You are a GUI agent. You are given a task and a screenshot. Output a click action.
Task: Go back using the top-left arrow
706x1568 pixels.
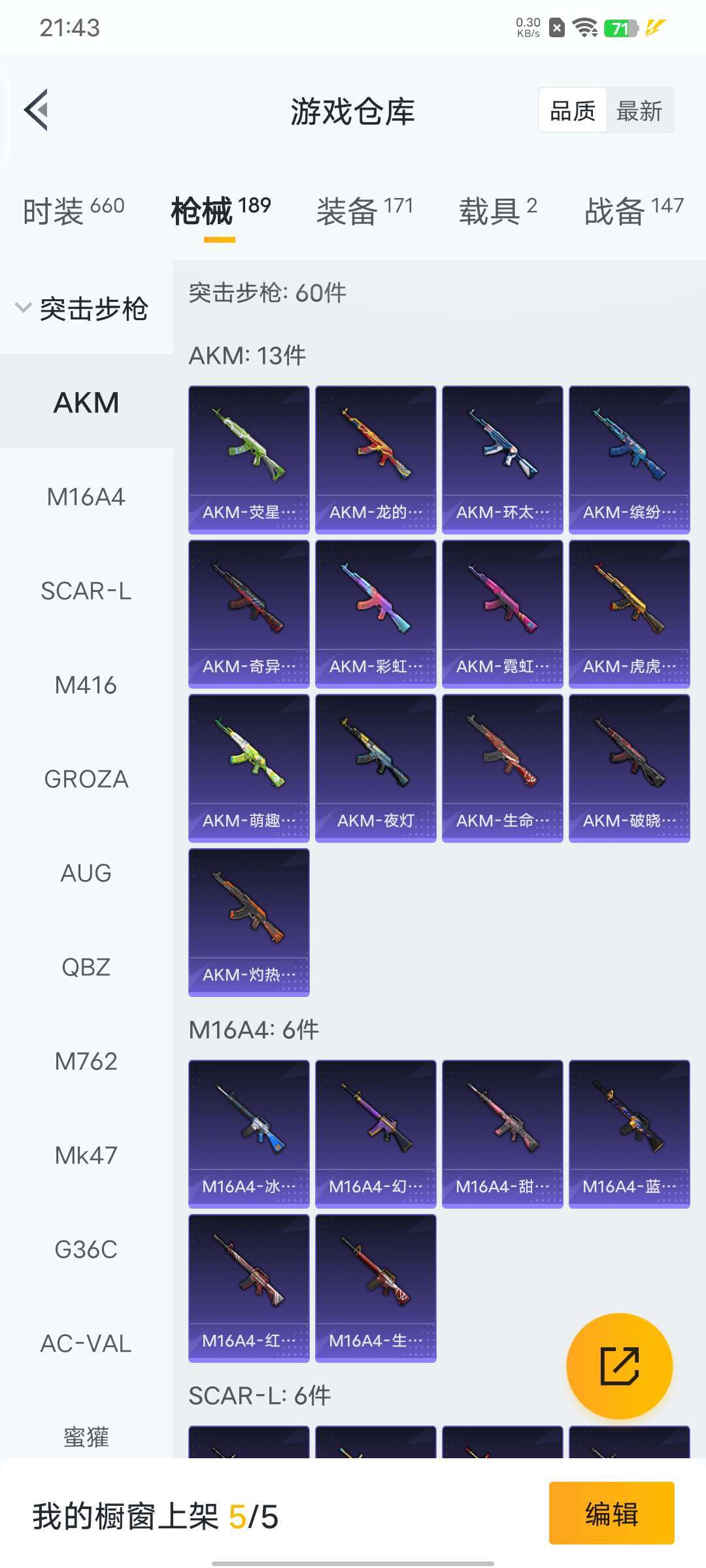coord(37,110)
